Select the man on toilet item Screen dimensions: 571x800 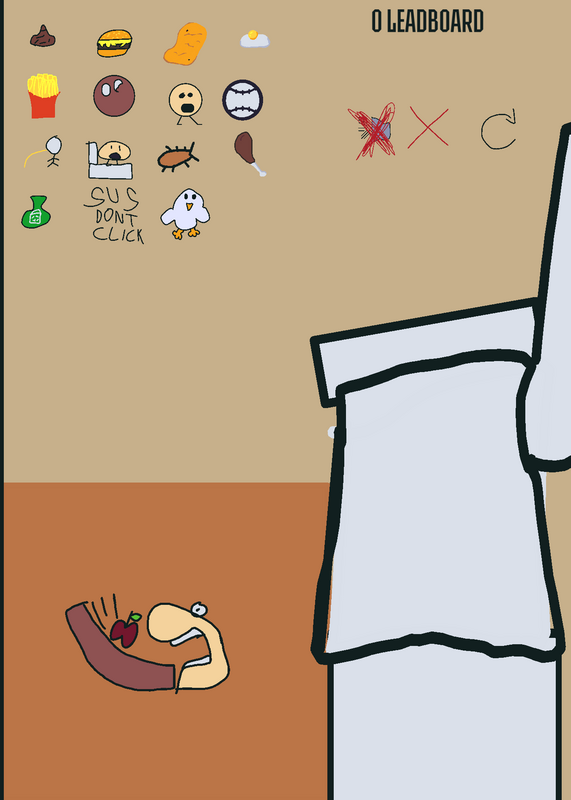[x=110, y=160]
